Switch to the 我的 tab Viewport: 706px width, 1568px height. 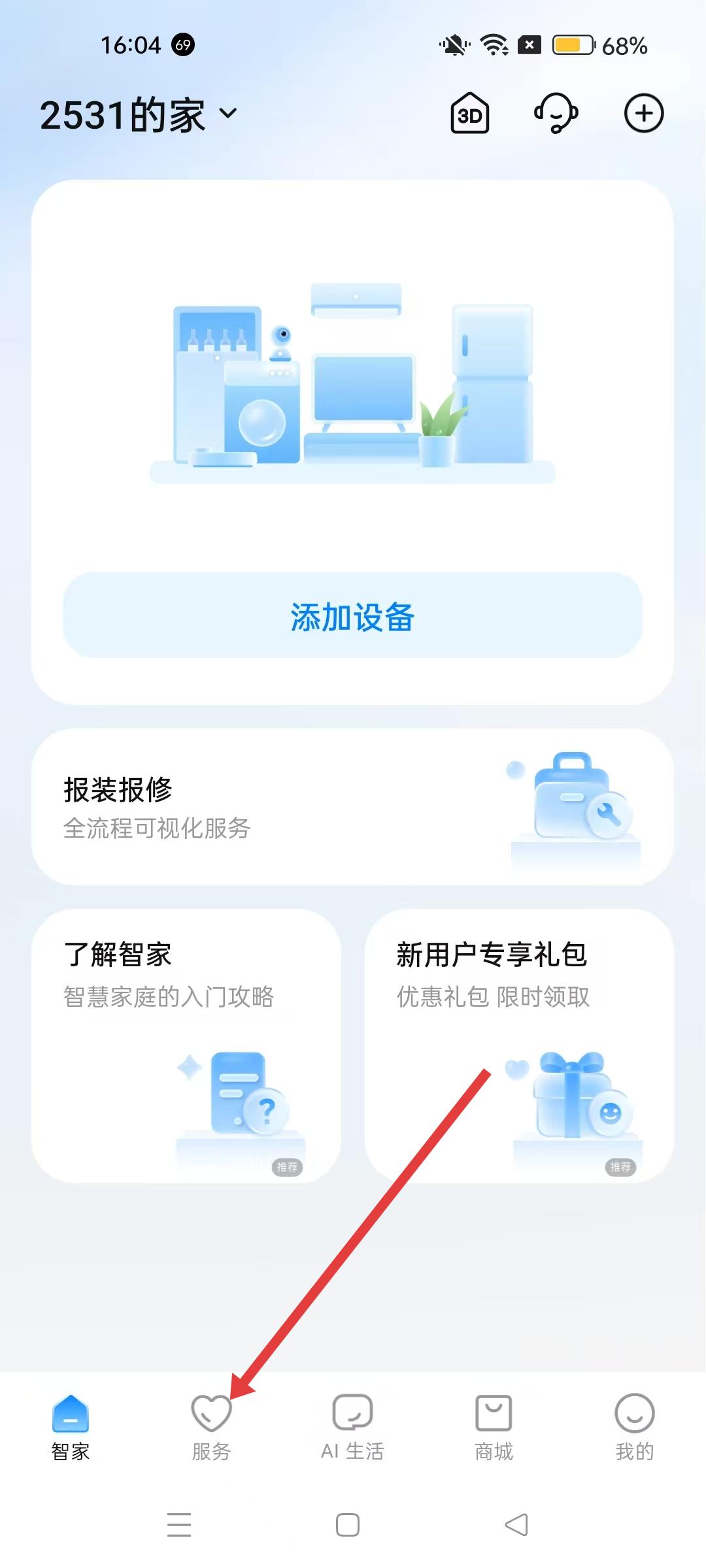634,1427
